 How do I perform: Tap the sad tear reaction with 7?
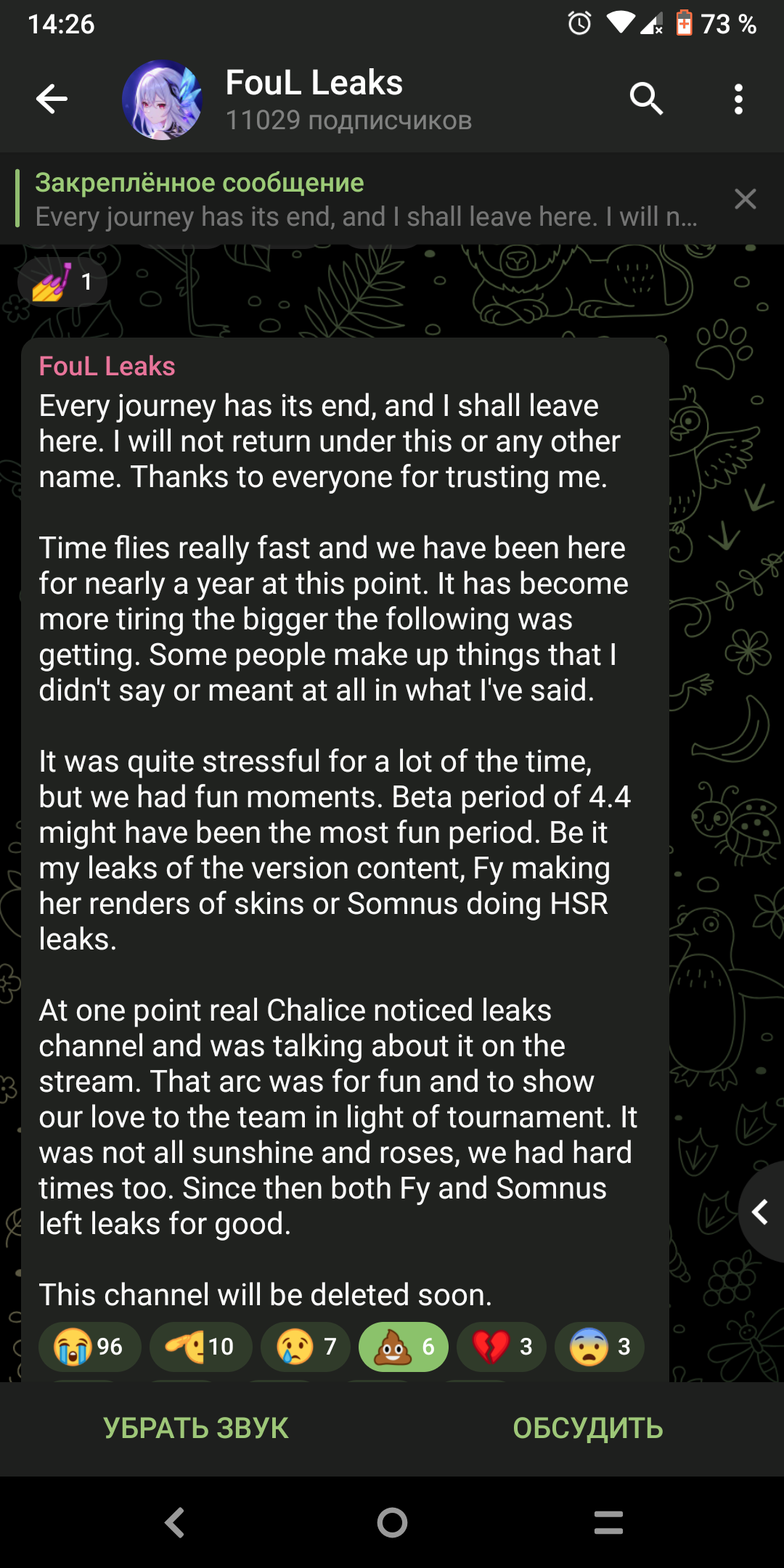[306, 1347]
